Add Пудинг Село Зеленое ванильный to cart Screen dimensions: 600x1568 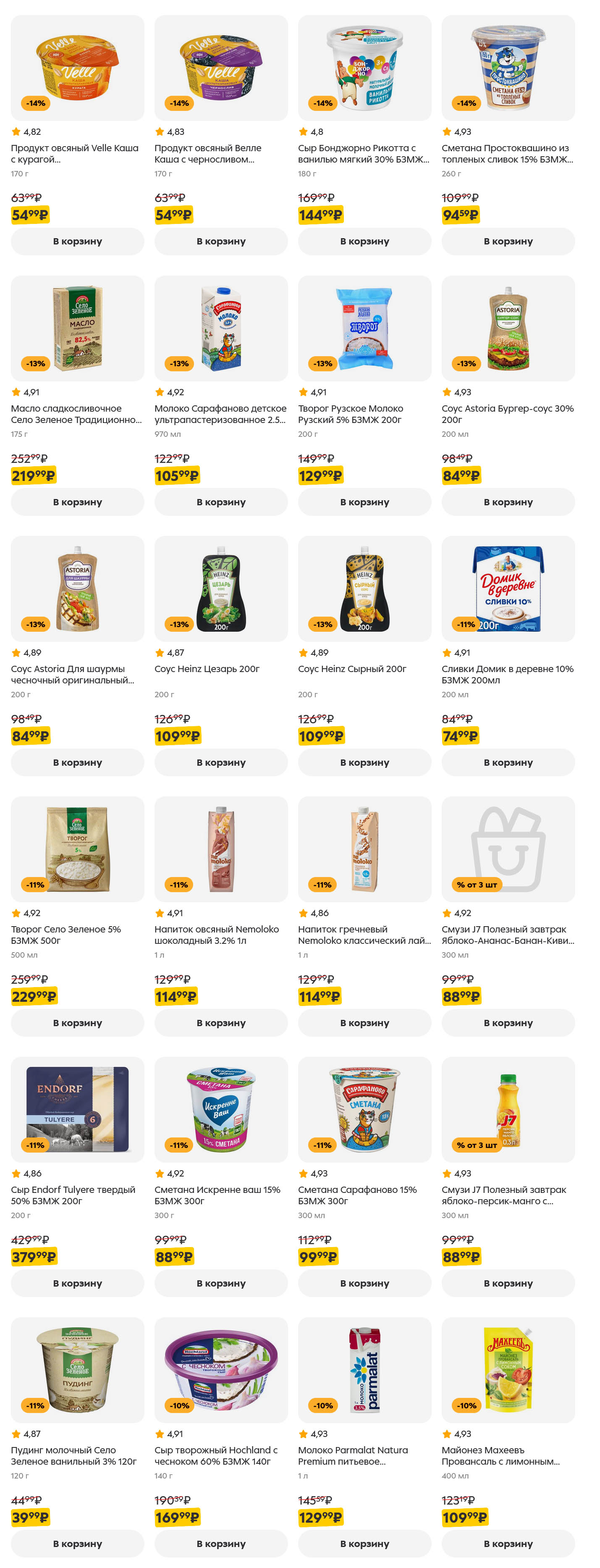click(x=77, y=1544)
